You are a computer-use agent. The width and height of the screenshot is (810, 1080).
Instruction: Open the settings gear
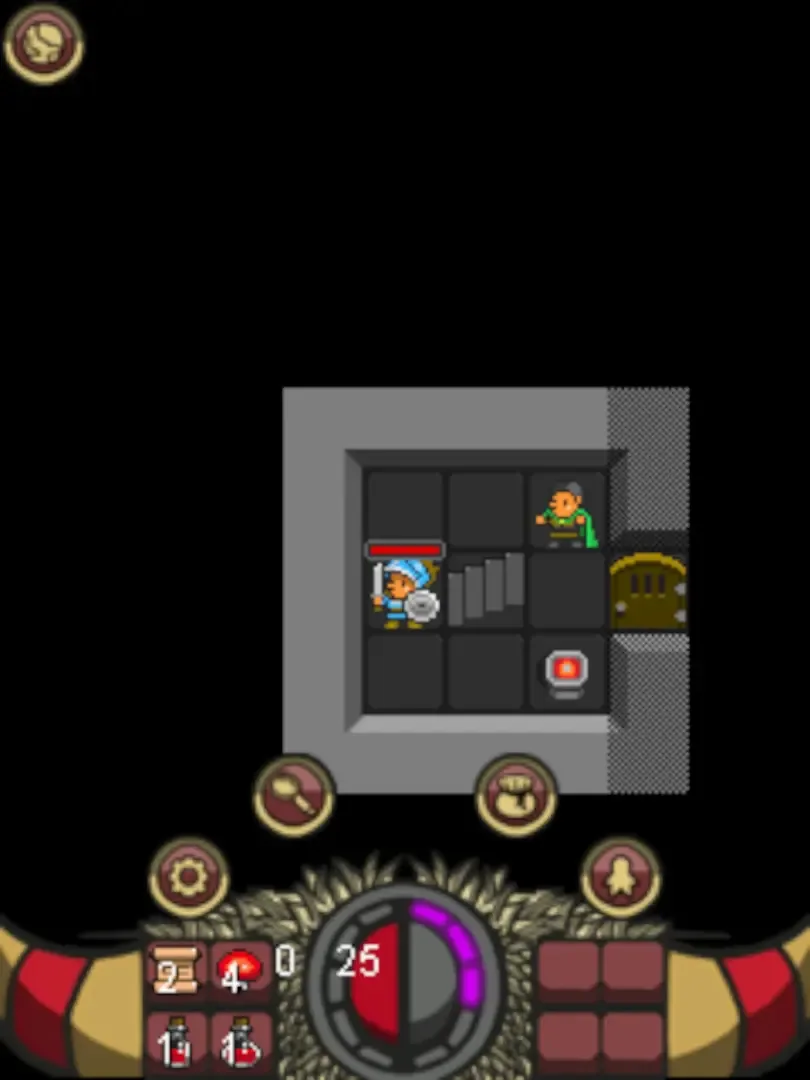189,878
